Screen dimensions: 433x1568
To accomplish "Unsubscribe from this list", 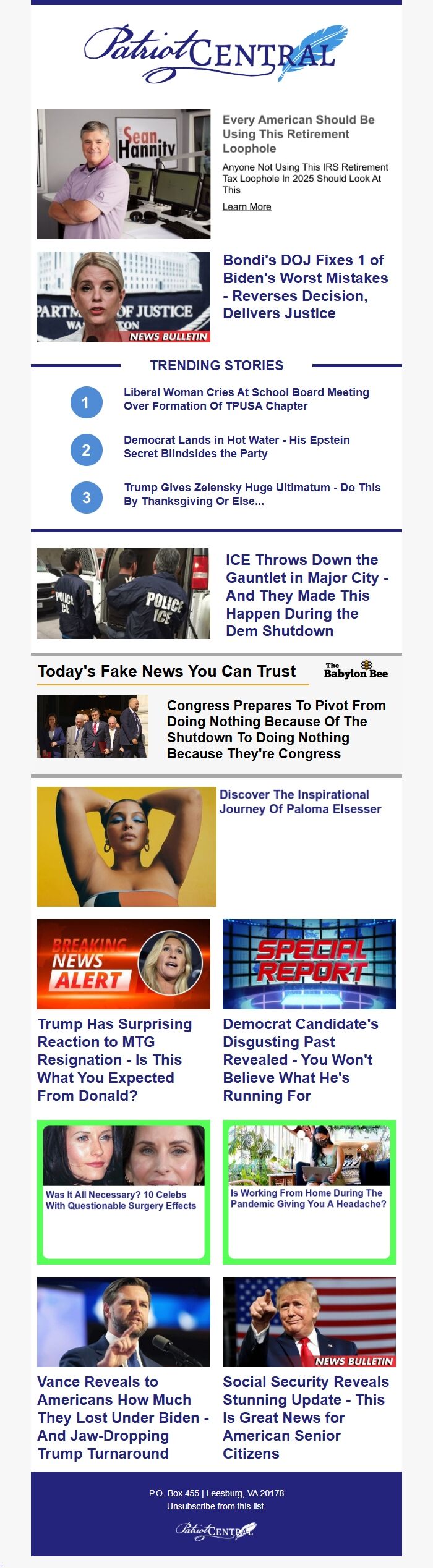I will [x=216, y=1506].
